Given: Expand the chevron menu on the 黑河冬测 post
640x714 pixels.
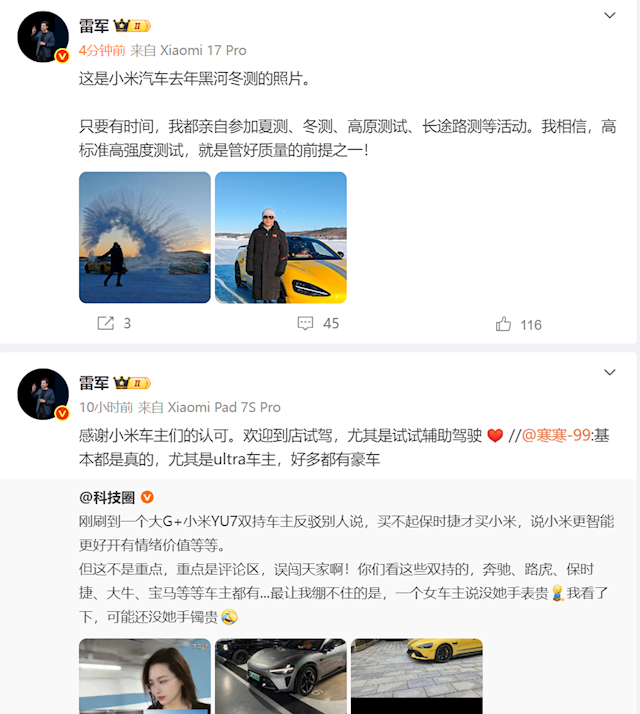Looking at the screenshot, I should click(x=609, y=16).
